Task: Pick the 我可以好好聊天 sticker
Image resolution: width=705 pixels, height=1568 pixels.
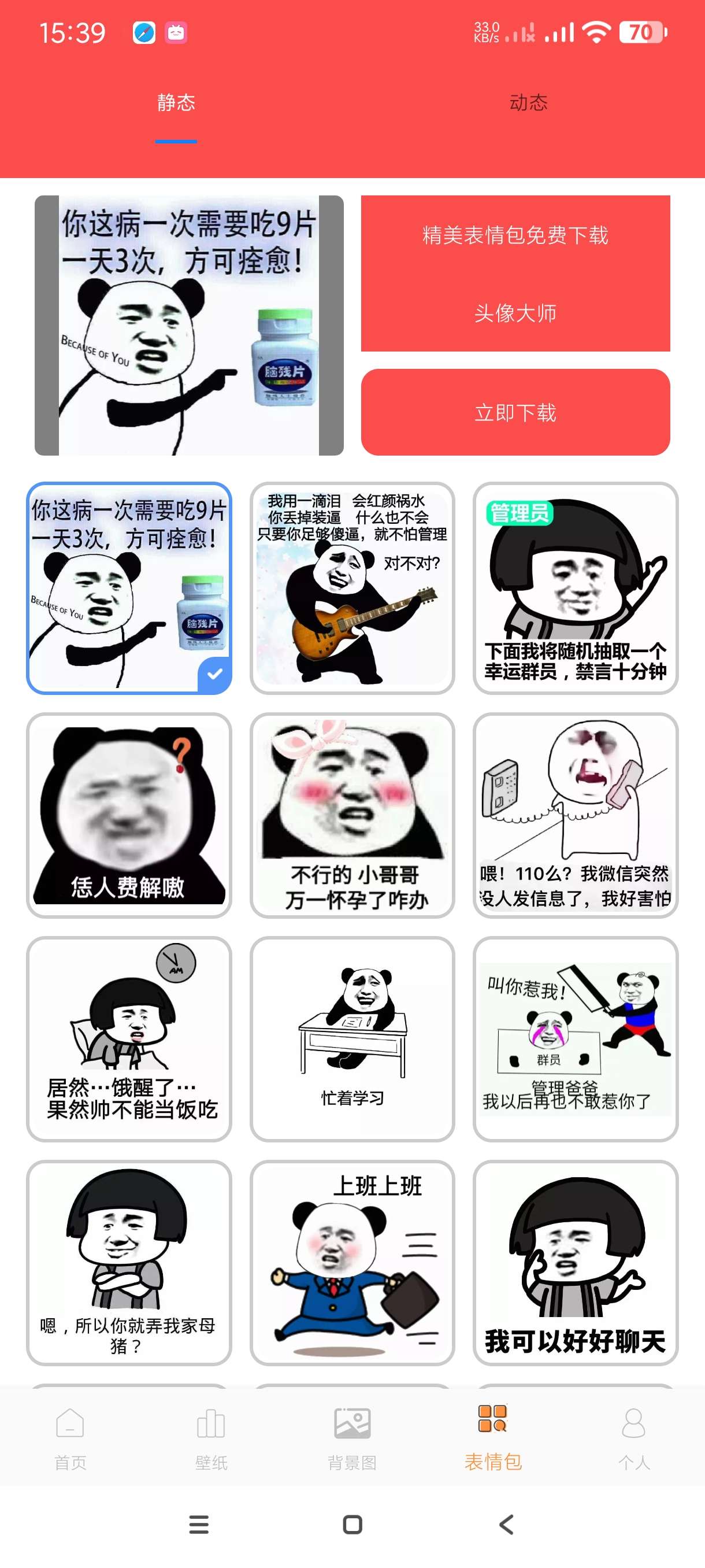Action: click(x=576, y=1262)
